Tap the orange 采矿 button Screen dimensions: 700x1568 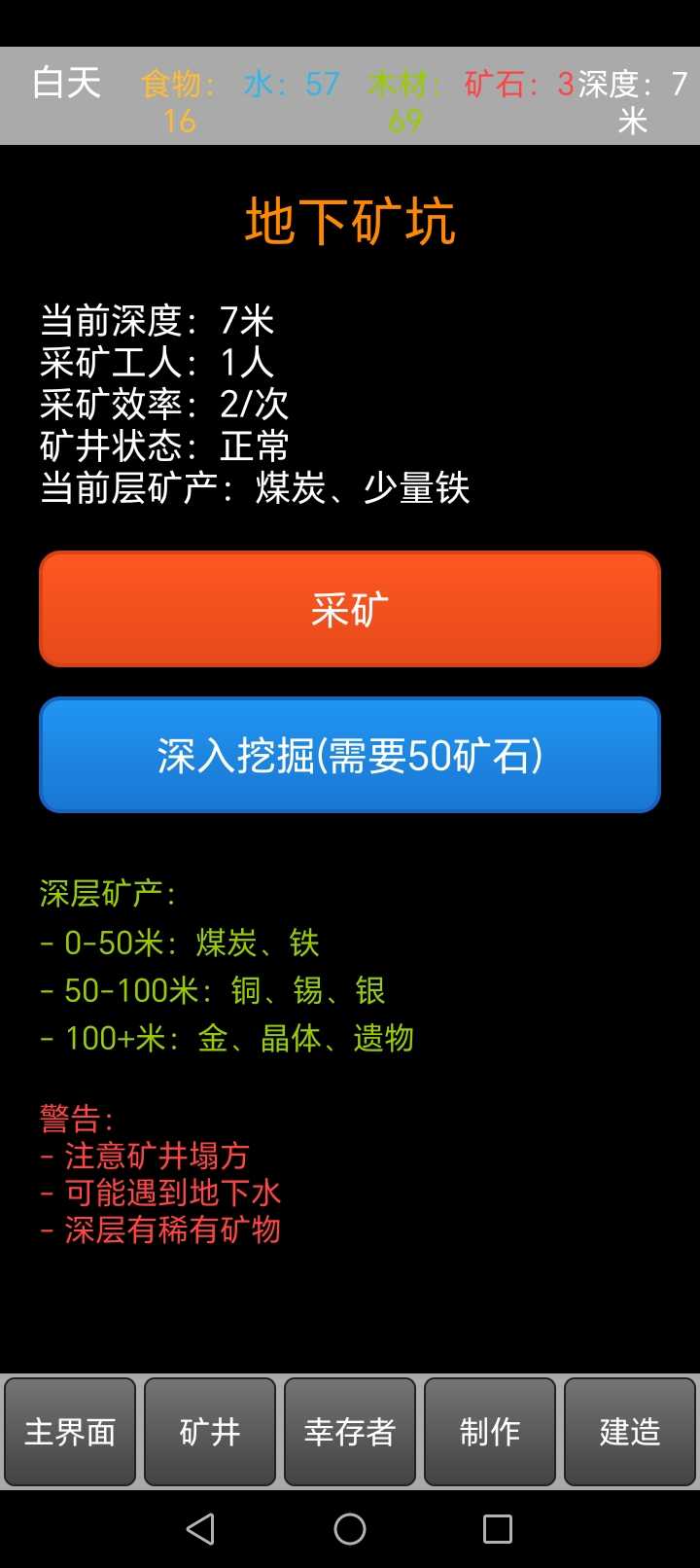point(350,609)
